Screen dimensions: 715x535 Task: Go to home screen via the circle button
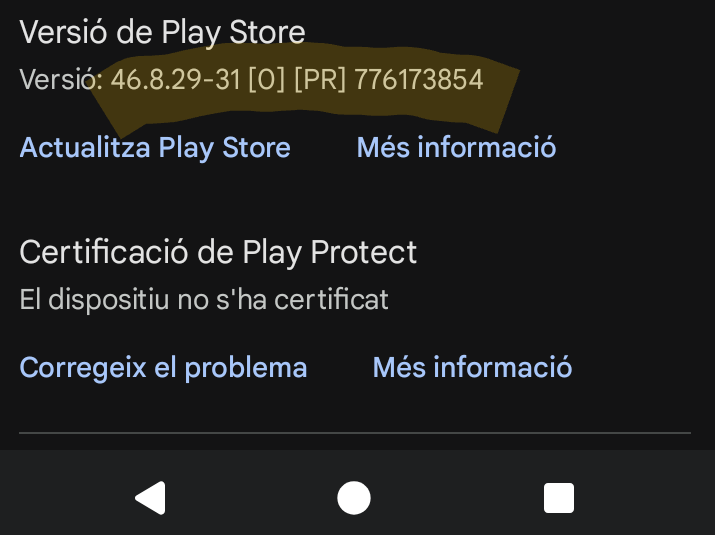click(354, 497)
